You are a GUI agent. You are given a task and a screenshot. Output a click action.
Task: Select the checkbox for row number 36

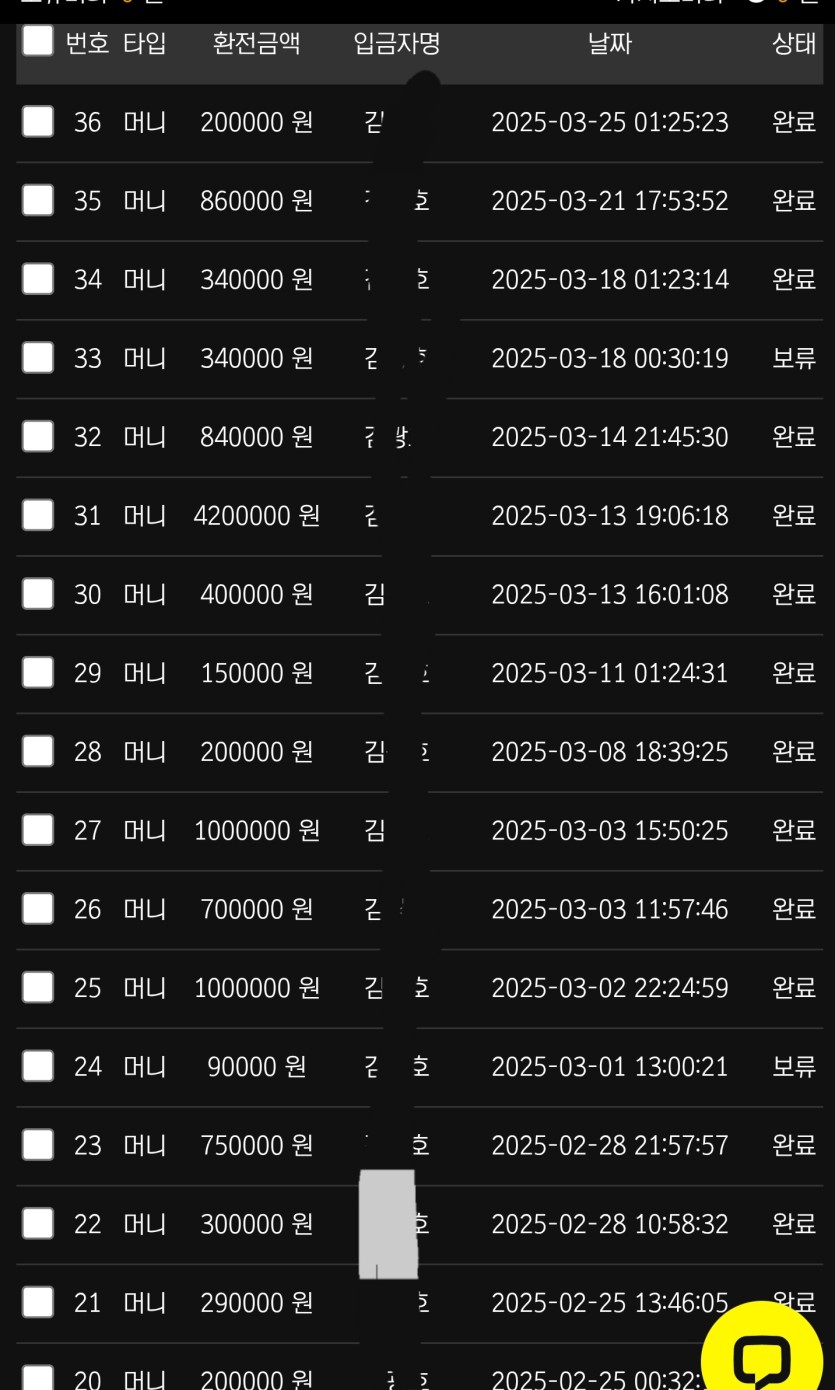pos(38,122)
